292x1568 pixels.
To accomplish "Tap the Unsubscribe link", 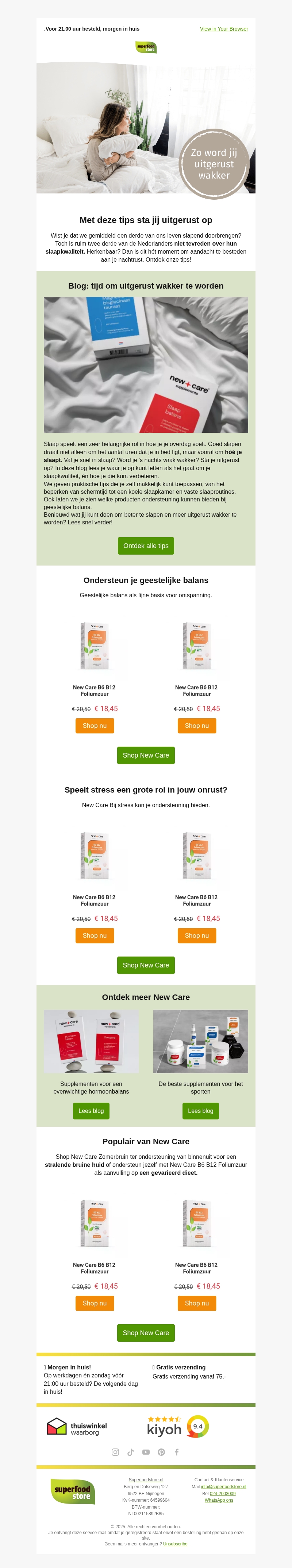I will 175,1544.
